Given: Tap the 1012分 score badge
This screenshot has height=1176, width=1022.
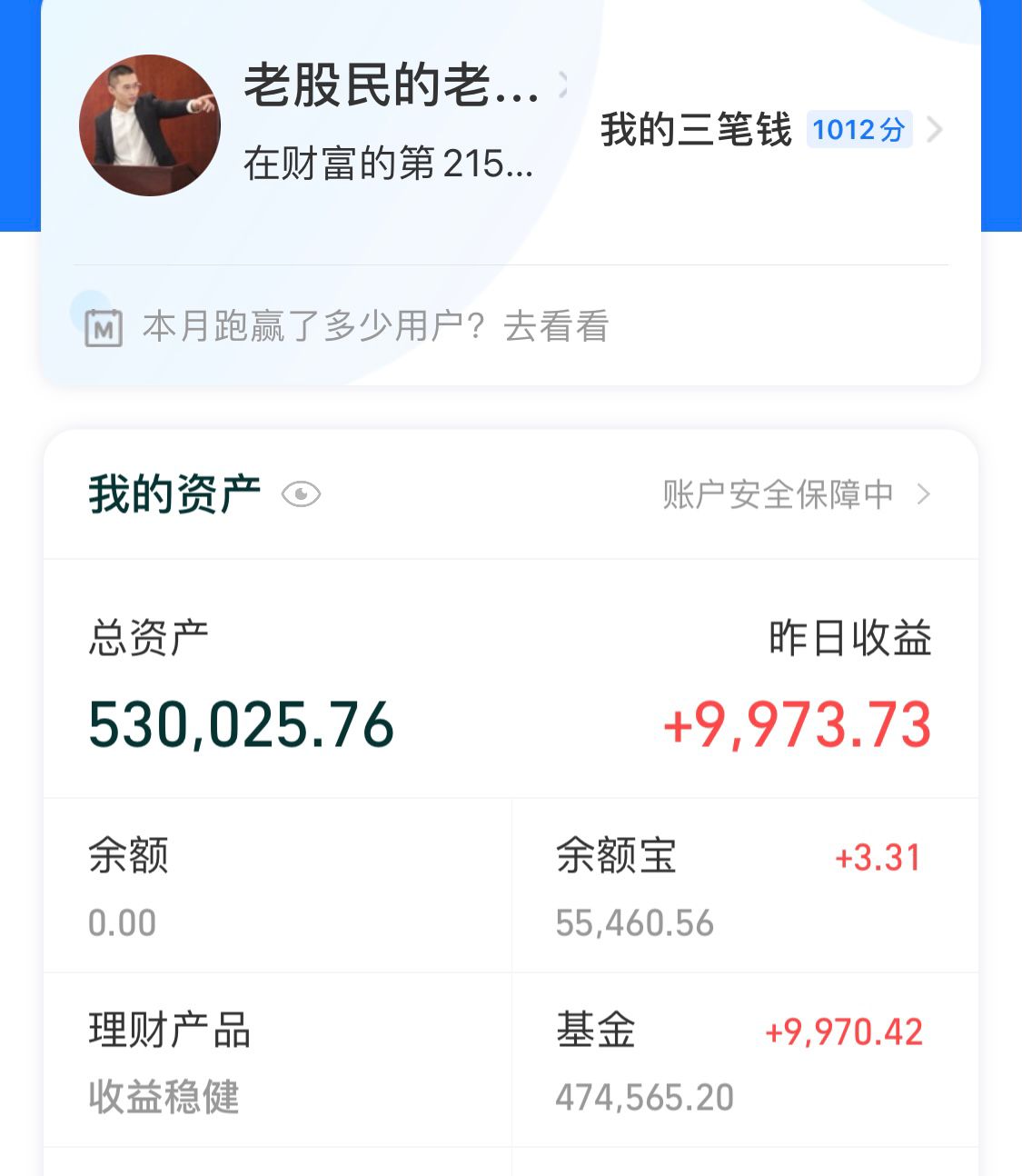Looking at the screenshot, I should (x=858, y=131).
